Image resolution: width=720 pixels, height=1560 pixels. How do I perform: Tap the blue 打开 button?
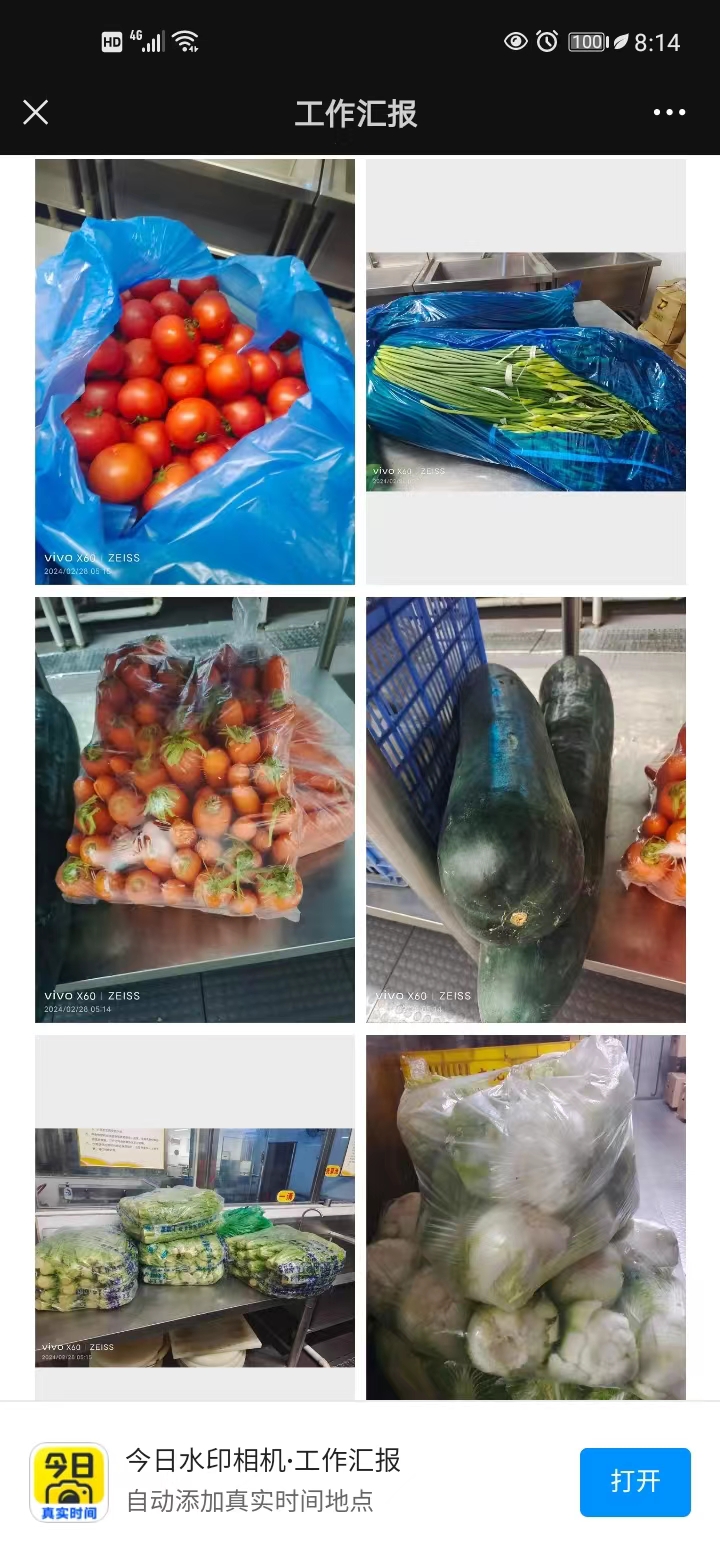pyautogui.click(x=635, y=1481)
